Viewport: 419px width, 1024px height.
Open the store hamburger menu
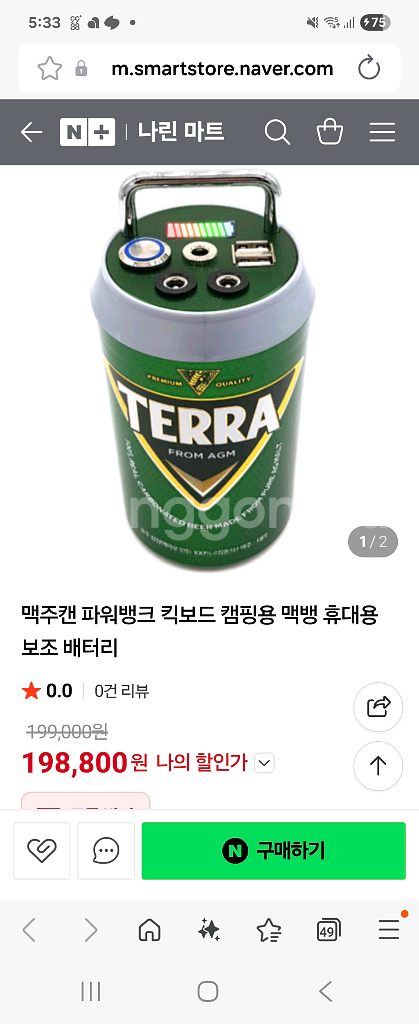click(x=382, y=133)
